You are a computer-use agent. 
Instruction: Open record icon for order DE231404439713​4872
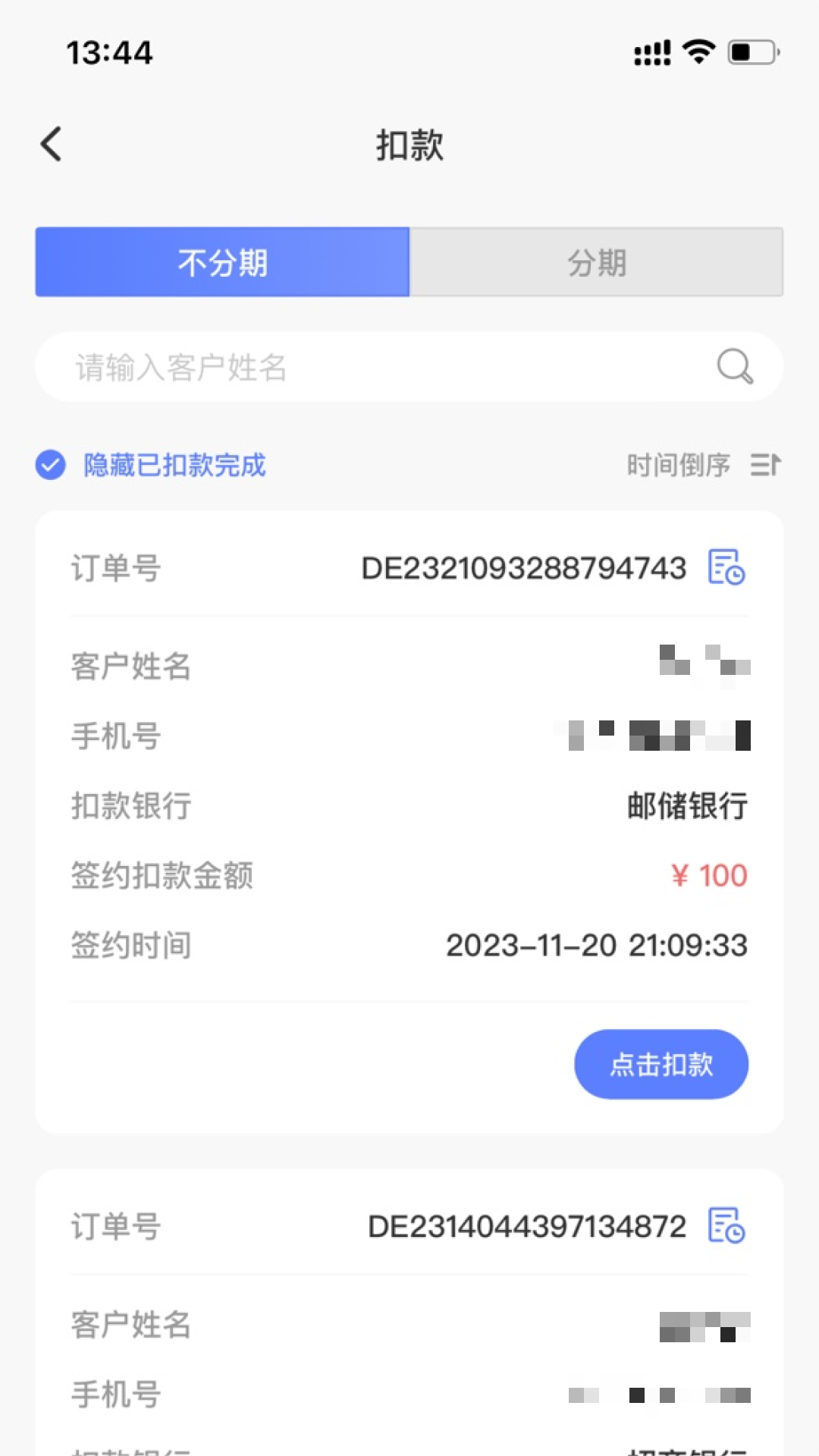point(726,1225)
